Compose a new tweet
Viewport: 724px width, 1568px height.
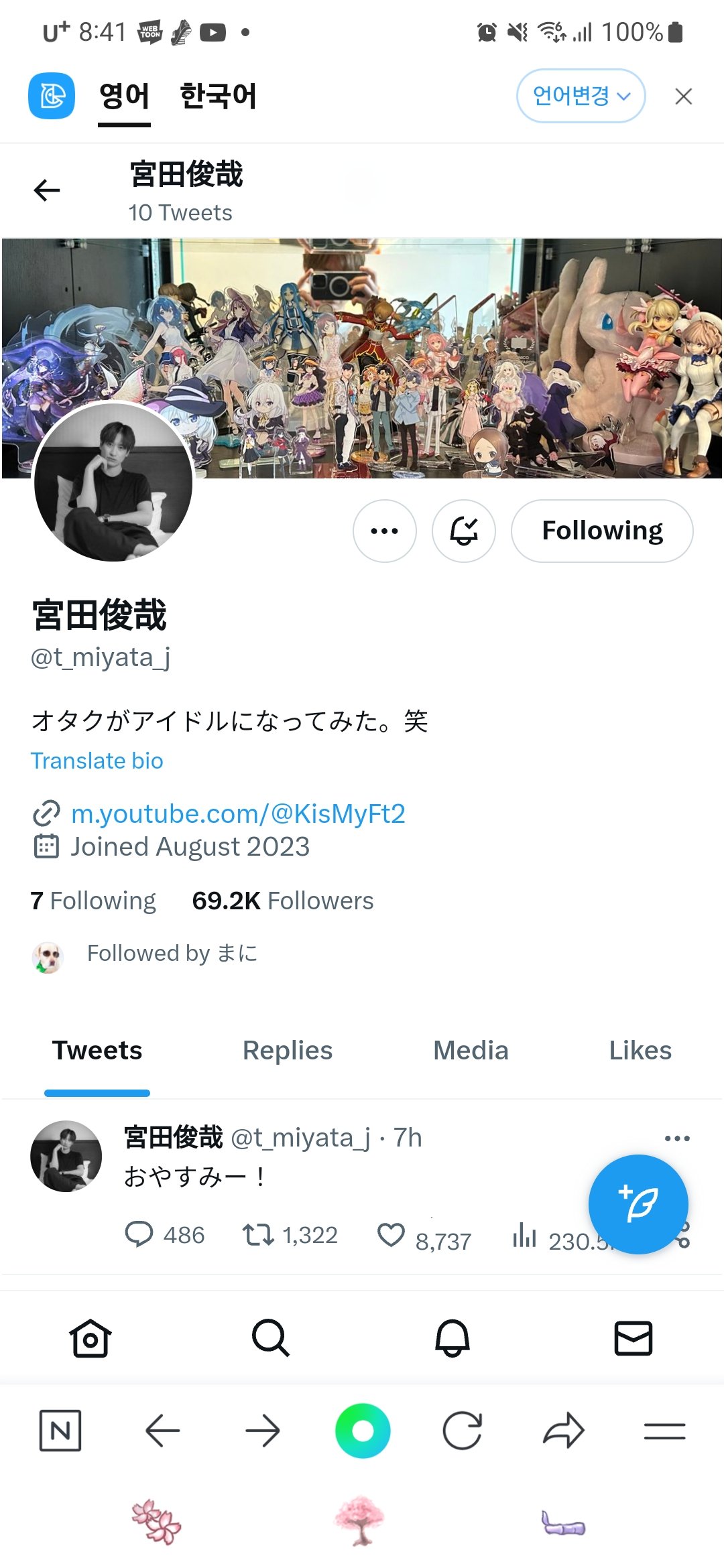[638, 1203]
